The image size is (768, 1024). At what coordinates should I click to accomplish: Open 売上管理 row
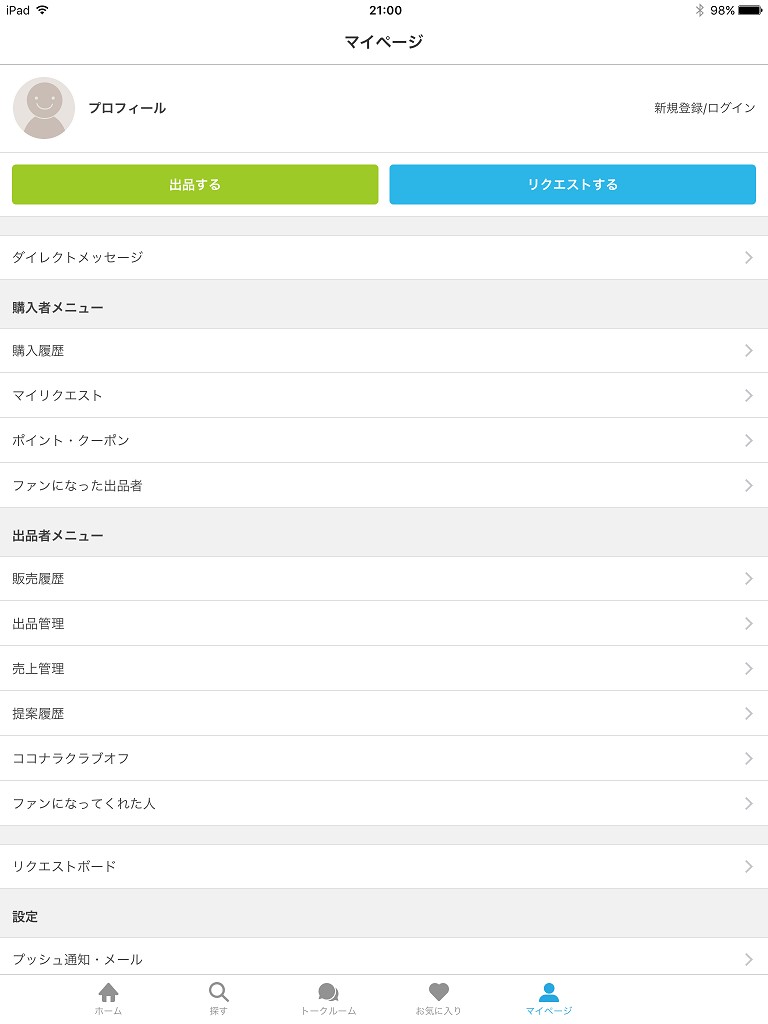[x=384, y=668]
